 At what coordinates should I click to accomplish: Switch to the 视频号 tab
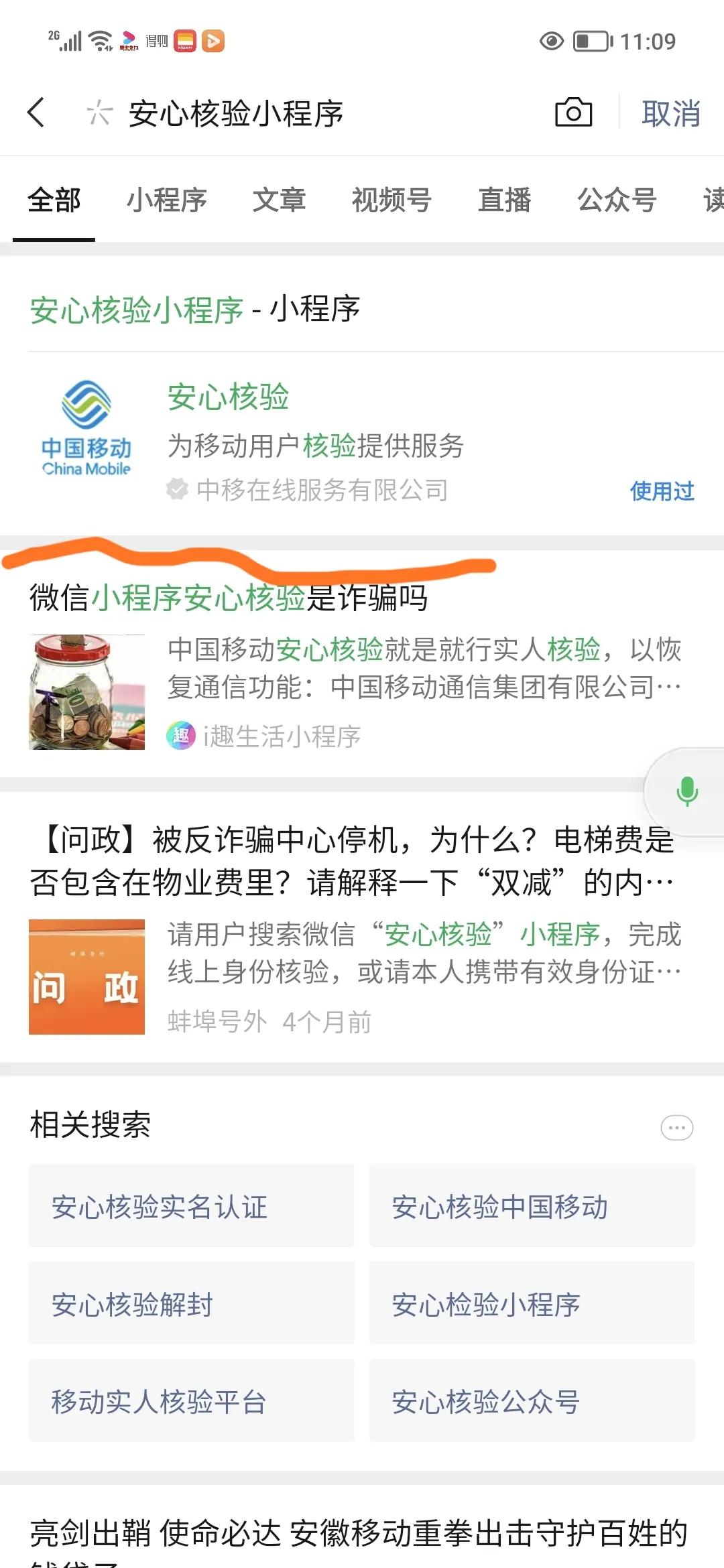point(391,200)
